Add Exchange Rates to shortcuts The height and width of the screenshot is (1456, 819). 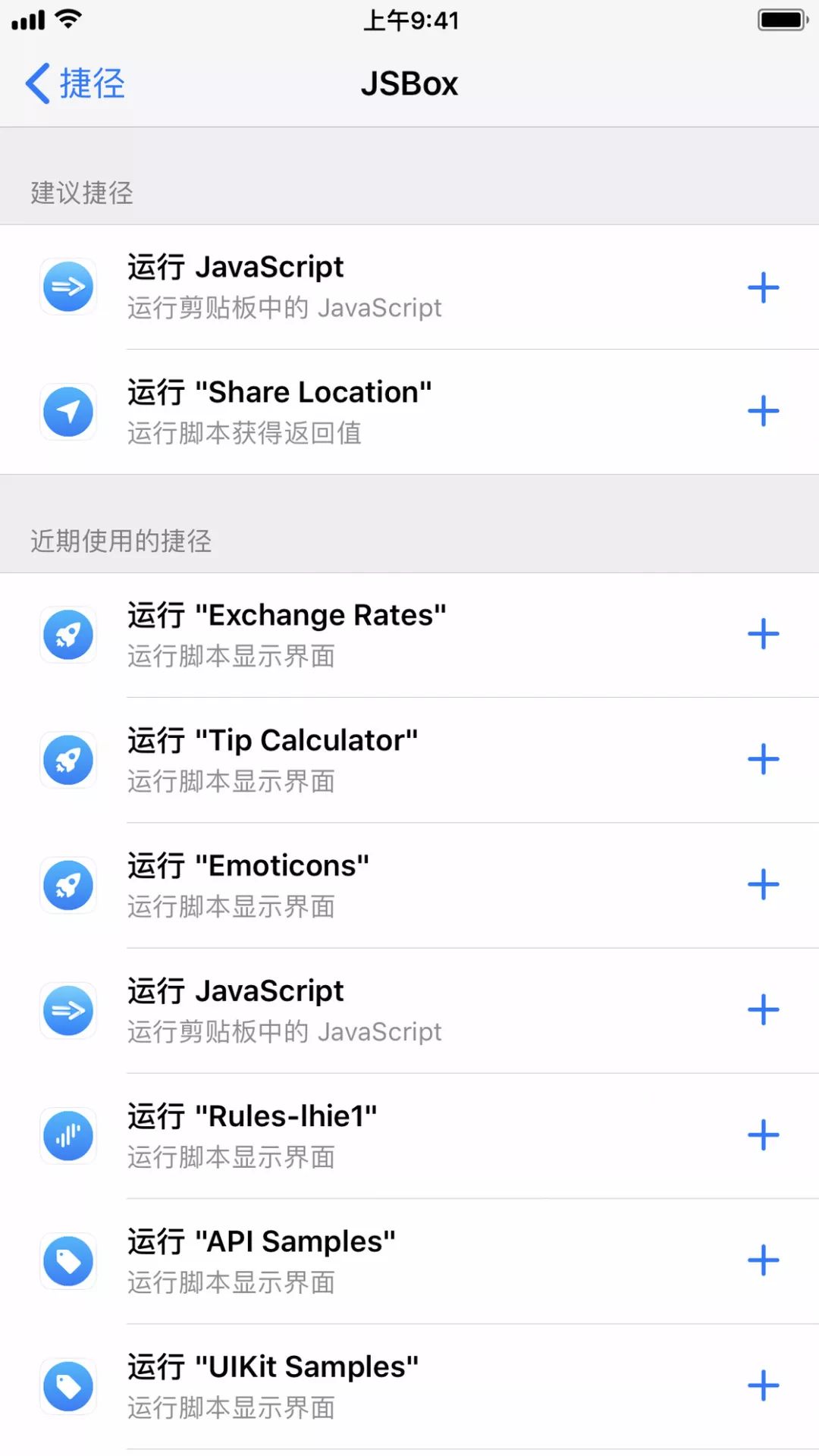coord(764,635)
